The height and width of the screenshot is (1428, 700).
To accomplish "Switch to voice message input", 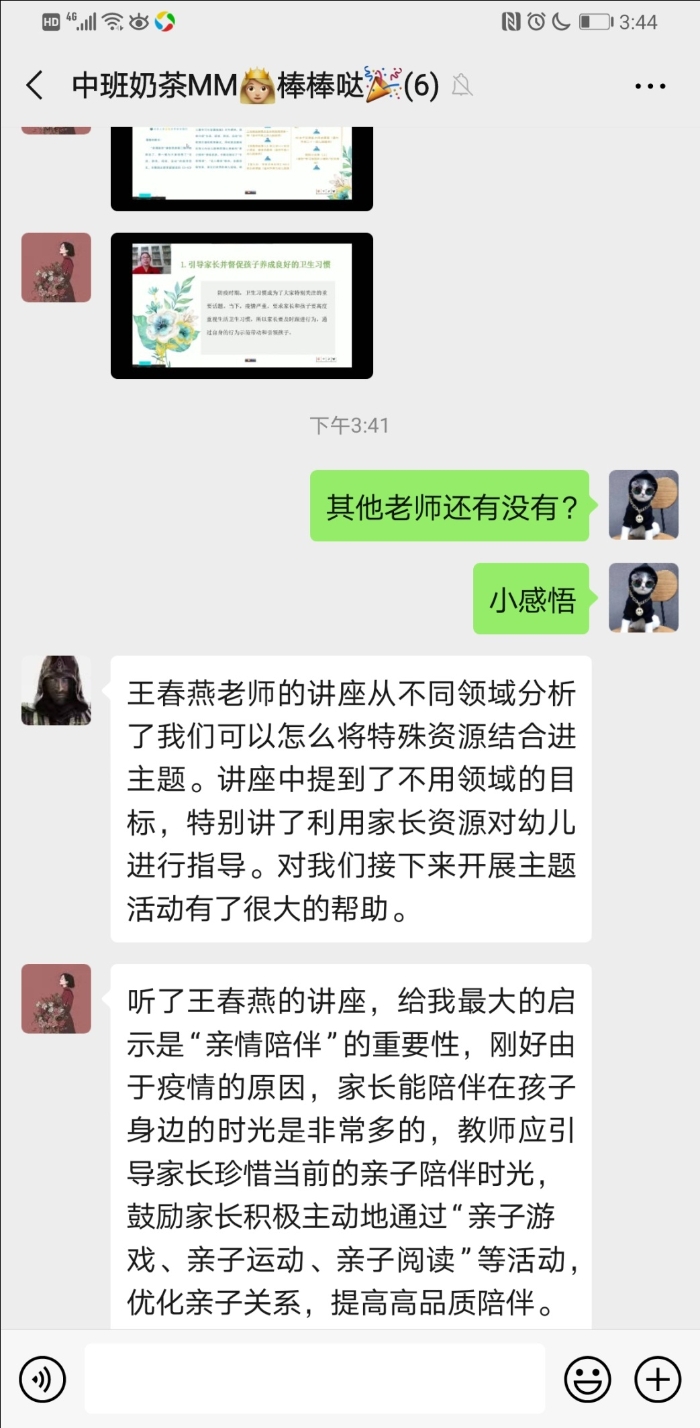I will click(x=42, y=1379).
